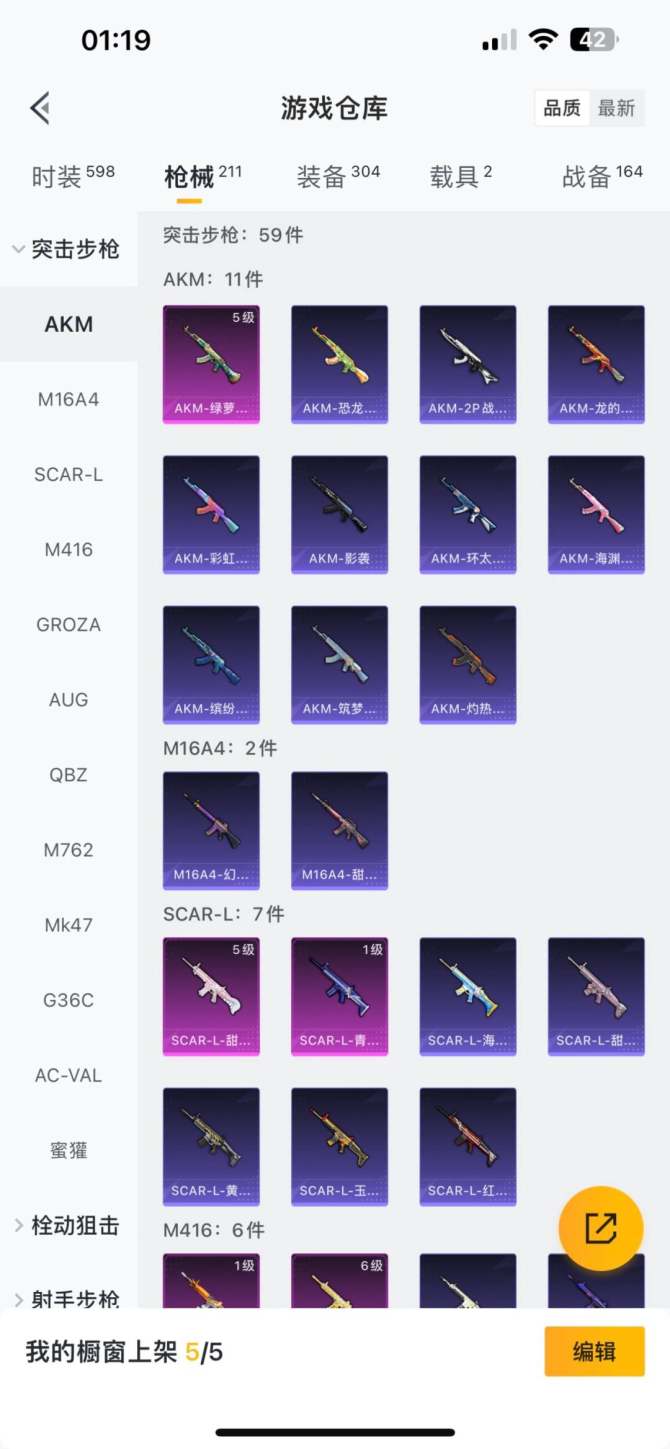
Task: Expand the 栓动狙击 category
Action: pyautogui.click(x=66, y=1225)
